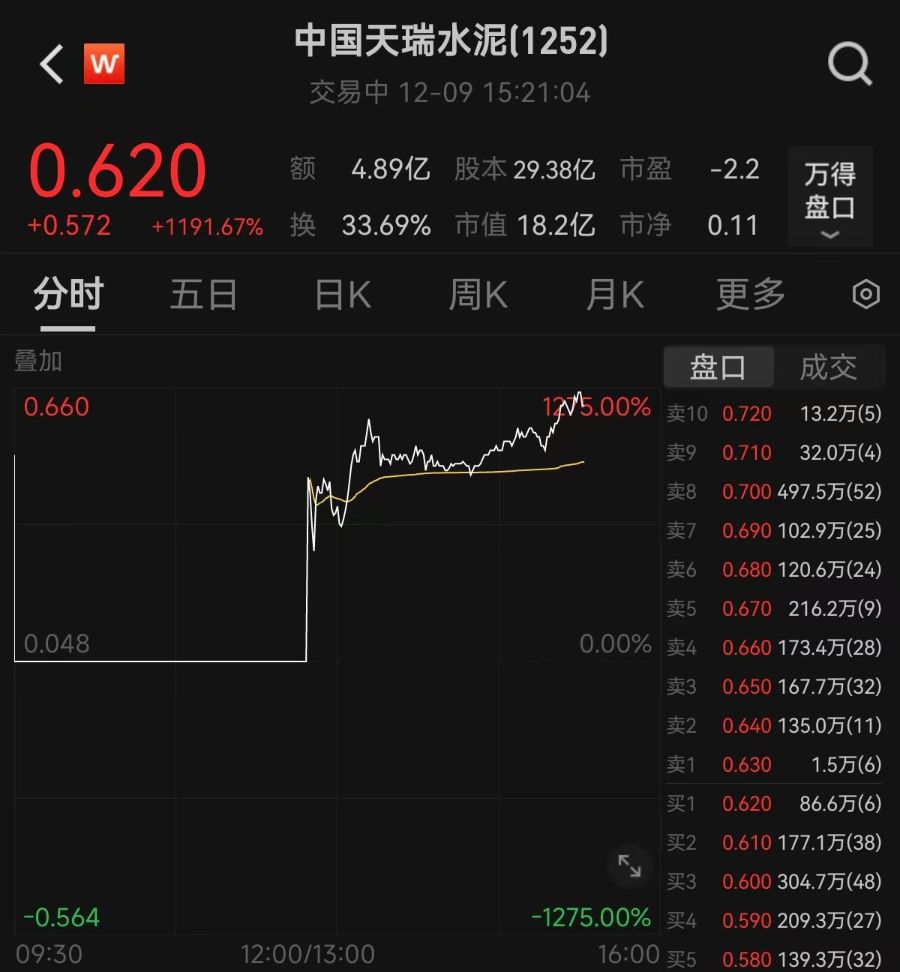Switch to the 日K chart
The width and height of the screenshot is (900, 972).
[342, 295]
